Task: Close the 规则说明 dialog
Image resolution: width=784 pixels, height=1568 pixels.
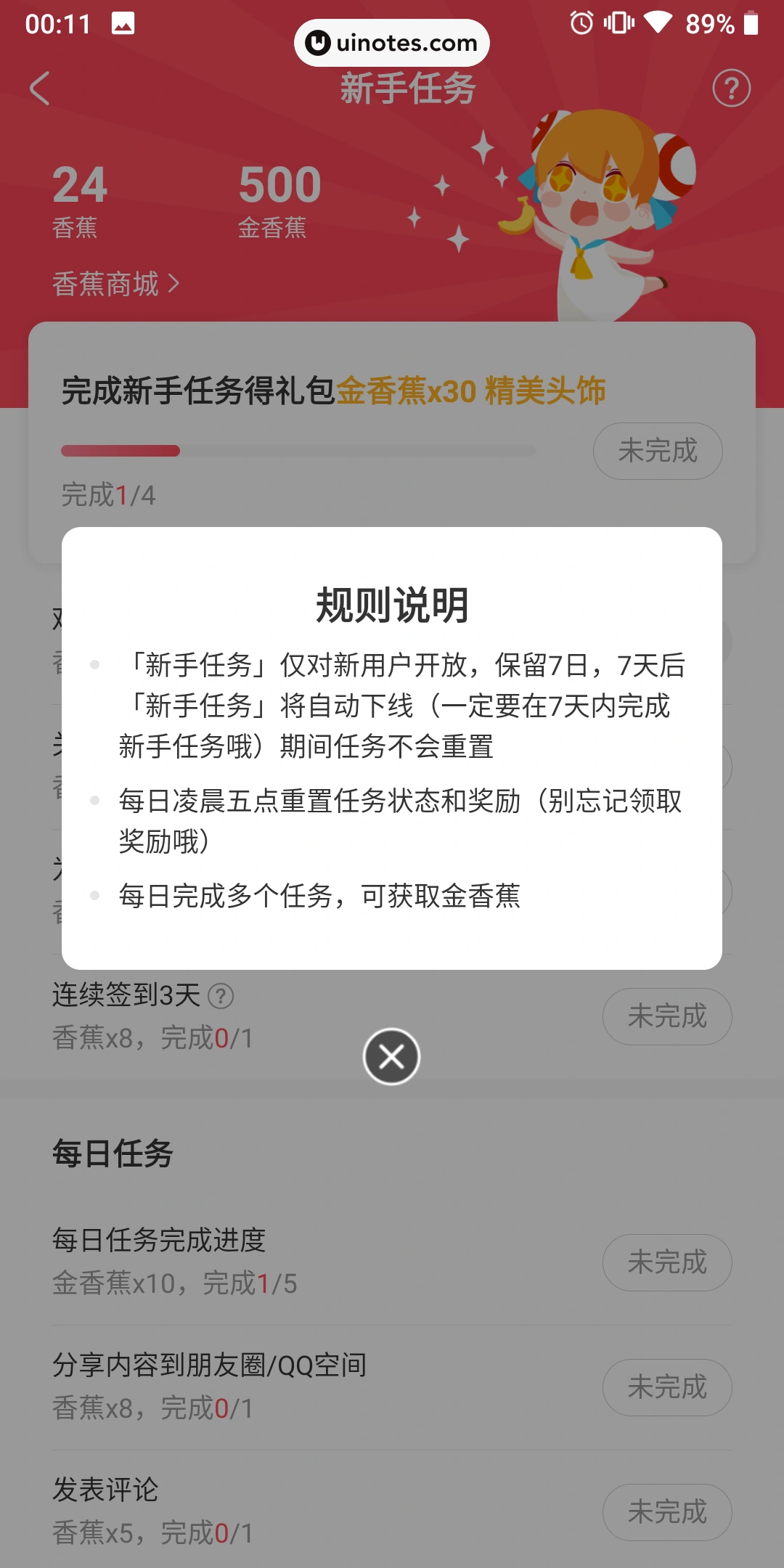Action: (x=391, y=1057)
